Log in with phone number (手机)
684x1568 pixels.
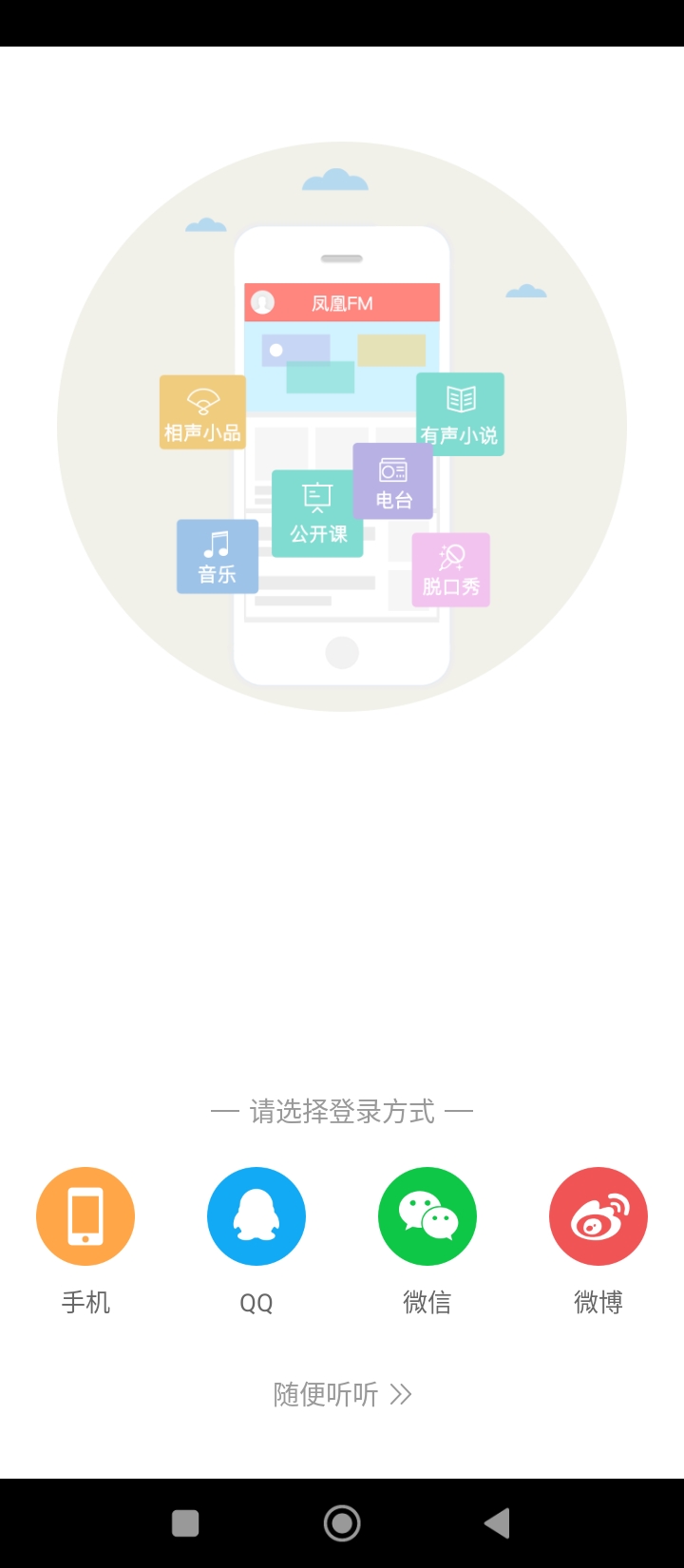[85, 1216]
